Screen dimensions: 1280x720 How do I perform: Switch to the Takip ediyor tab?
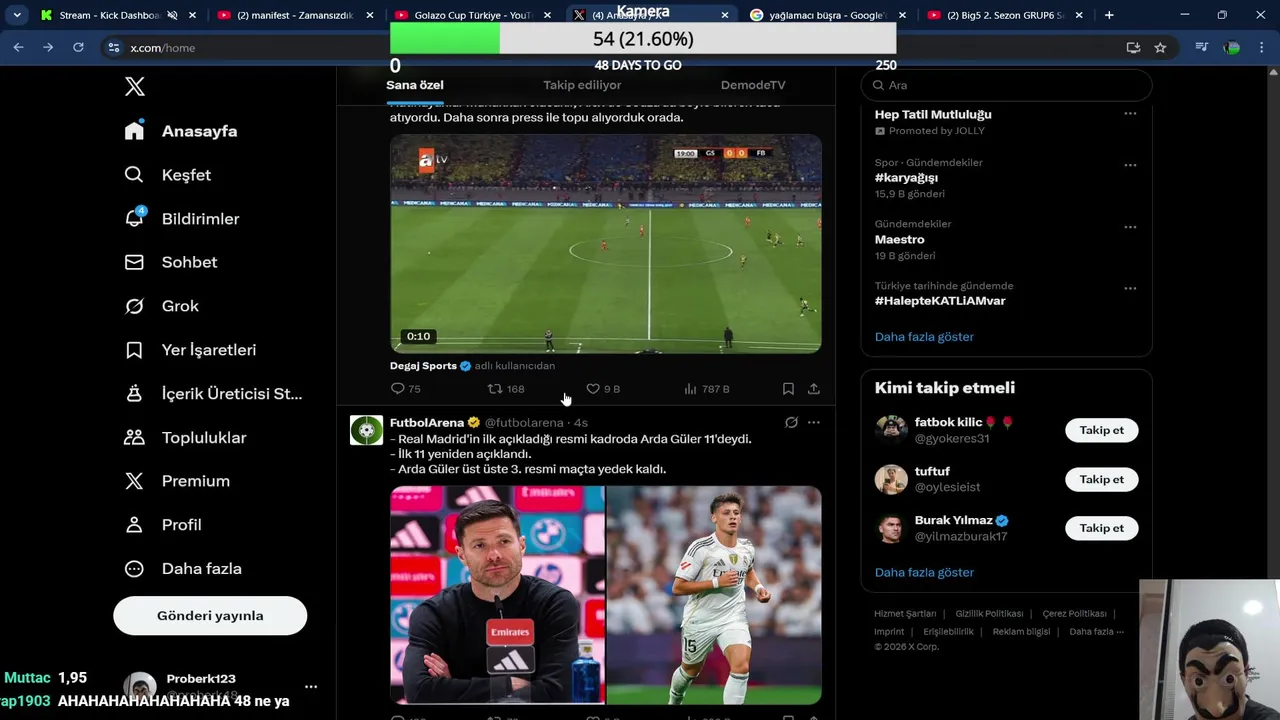[x=582, y=85]
